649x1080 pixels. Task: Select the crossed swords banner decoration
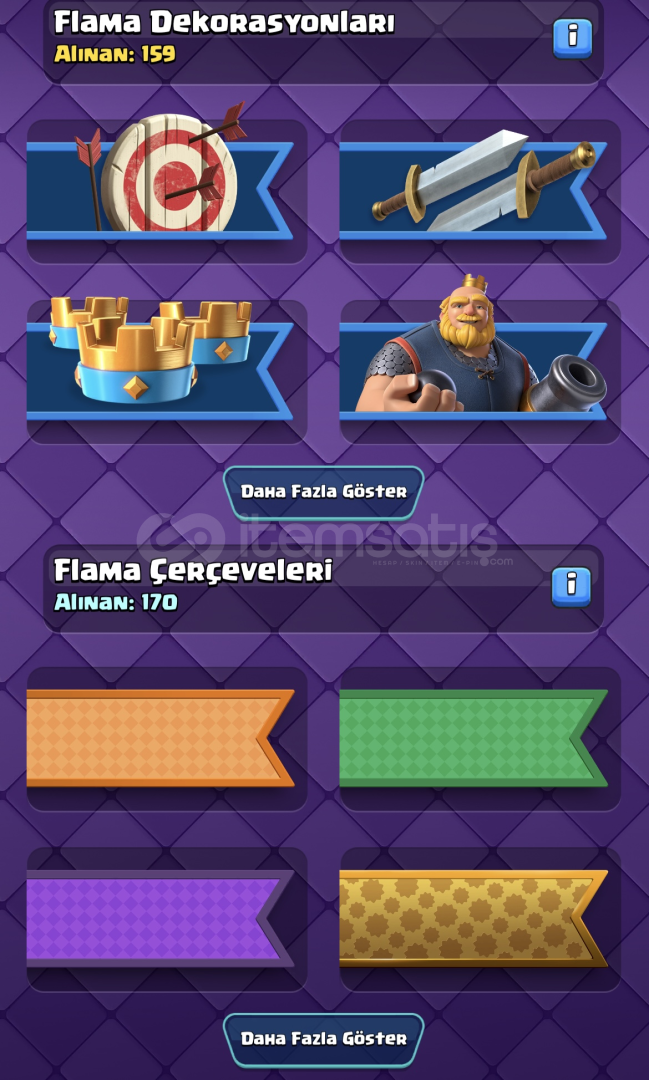pyautogui.click(x=478, y=190)
